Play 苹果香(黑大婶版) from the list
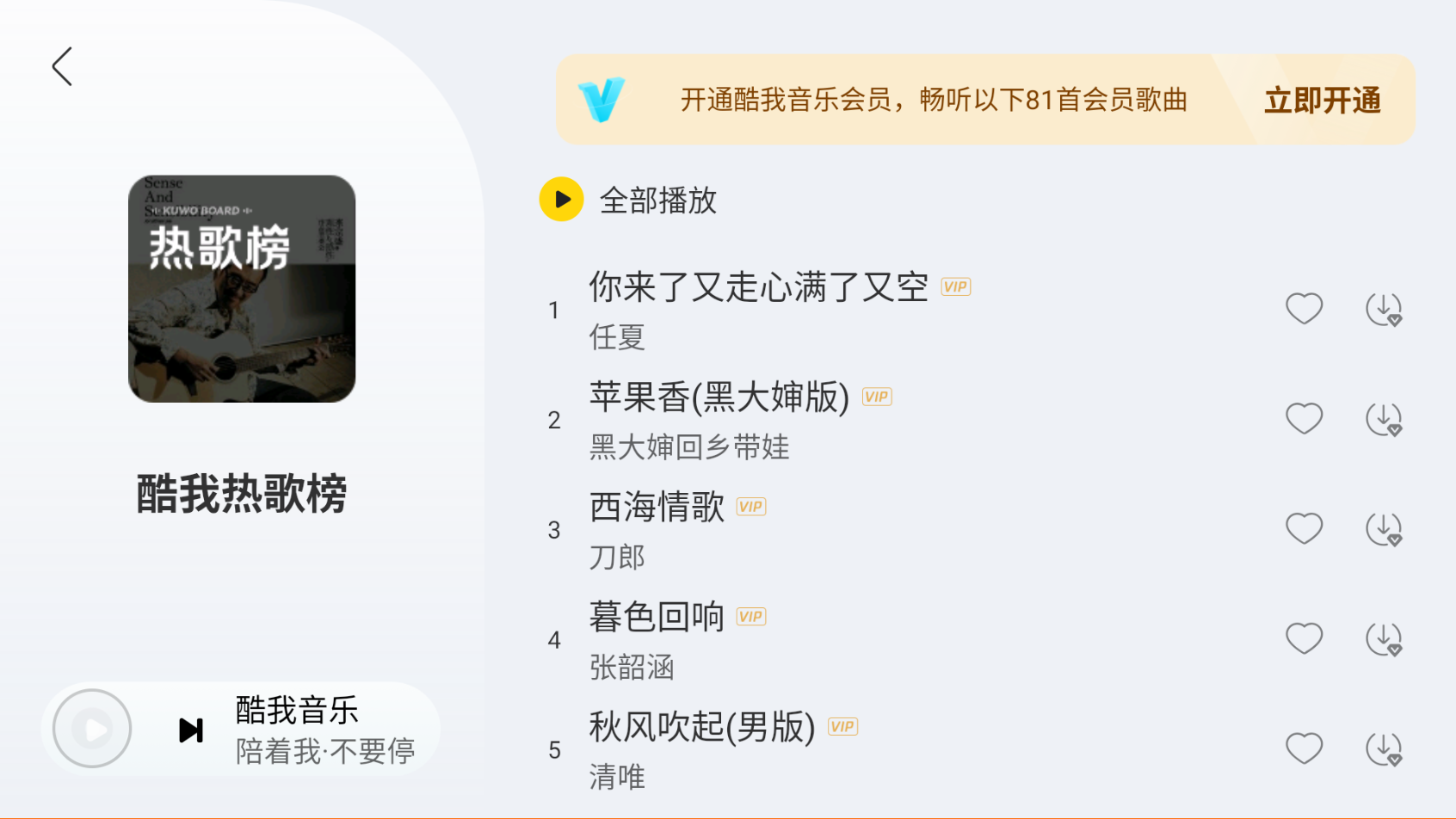Screen dimensions: 1456x819 (719, 398)
